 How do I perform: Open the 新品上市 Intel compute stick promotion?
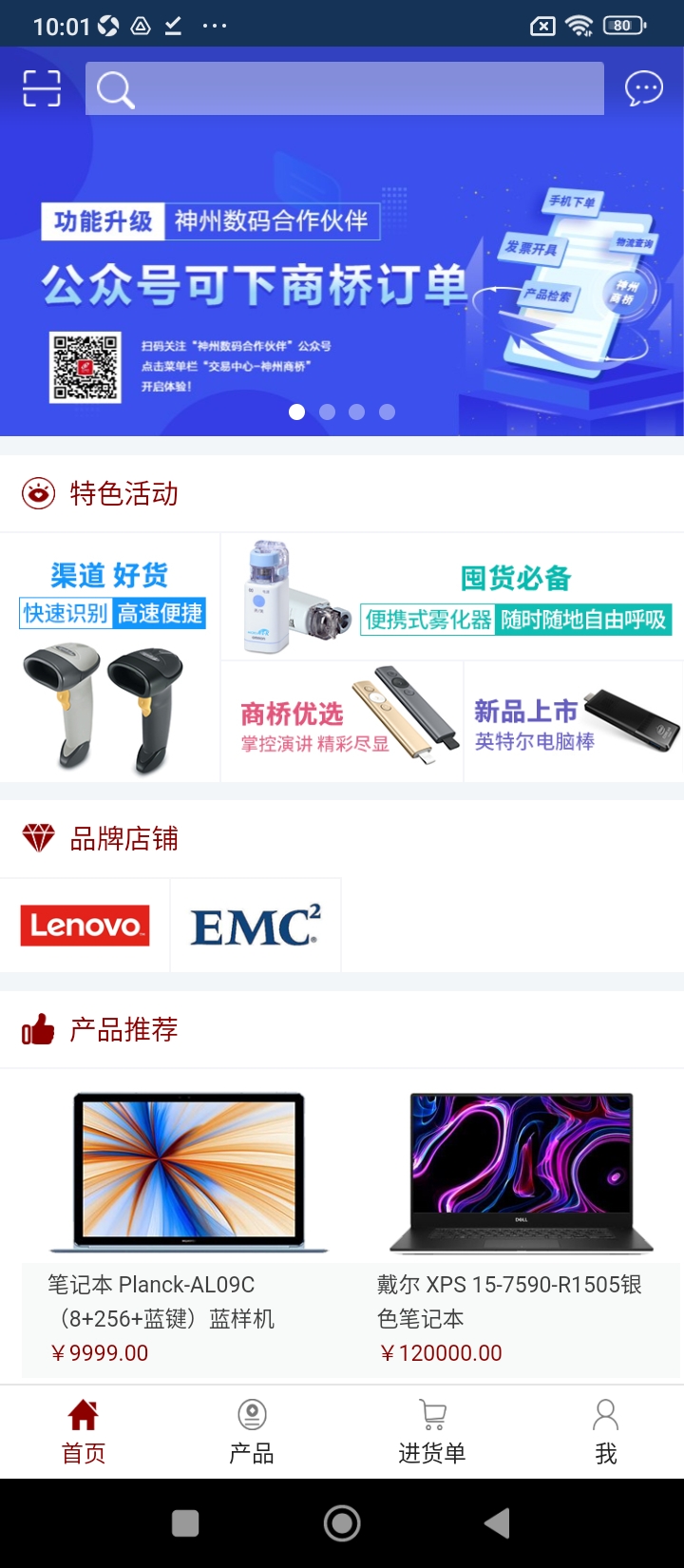[x=574, y=722]
